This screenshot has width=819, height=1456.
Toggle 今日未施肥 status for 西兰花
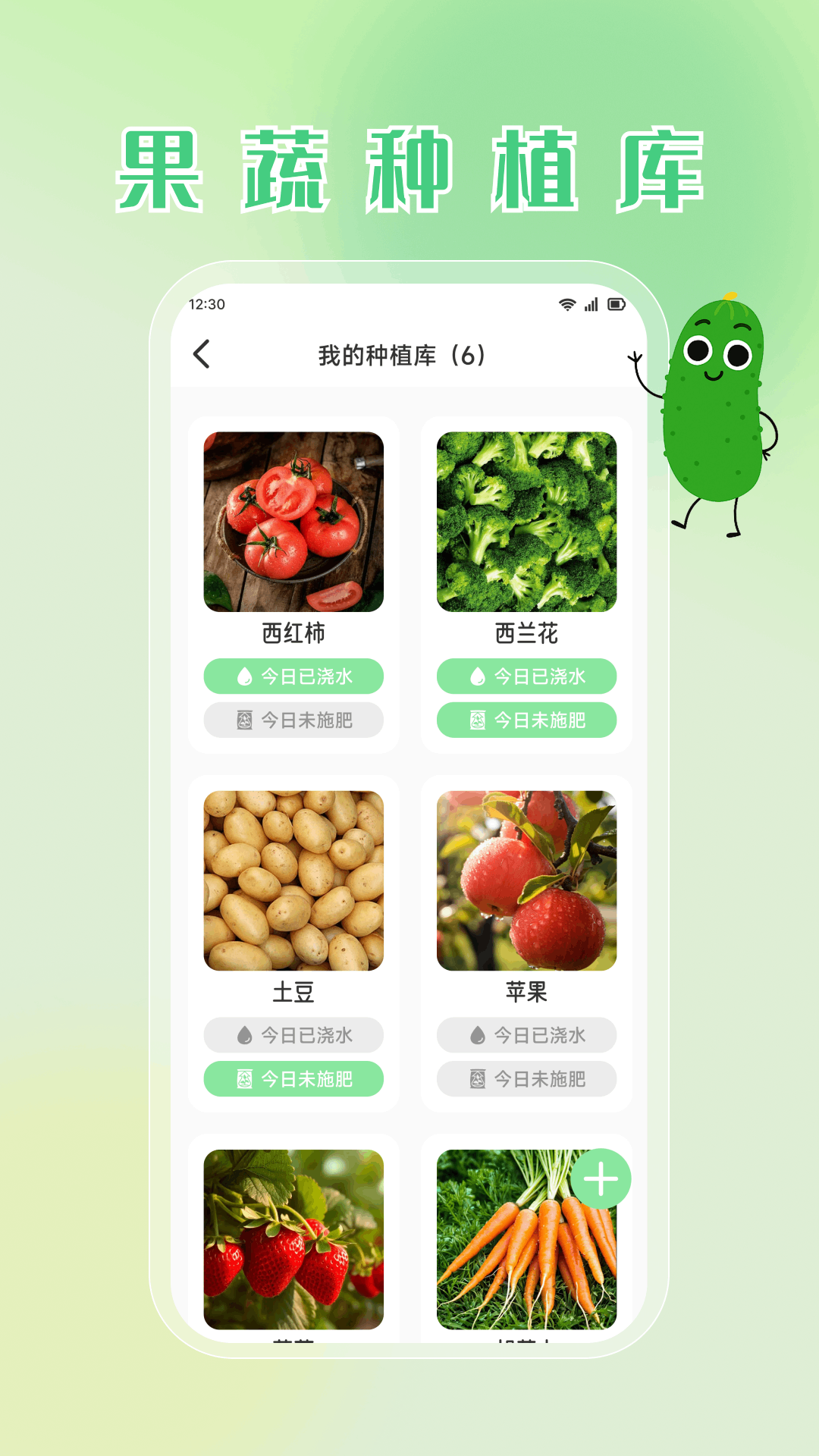pos(527,721)
